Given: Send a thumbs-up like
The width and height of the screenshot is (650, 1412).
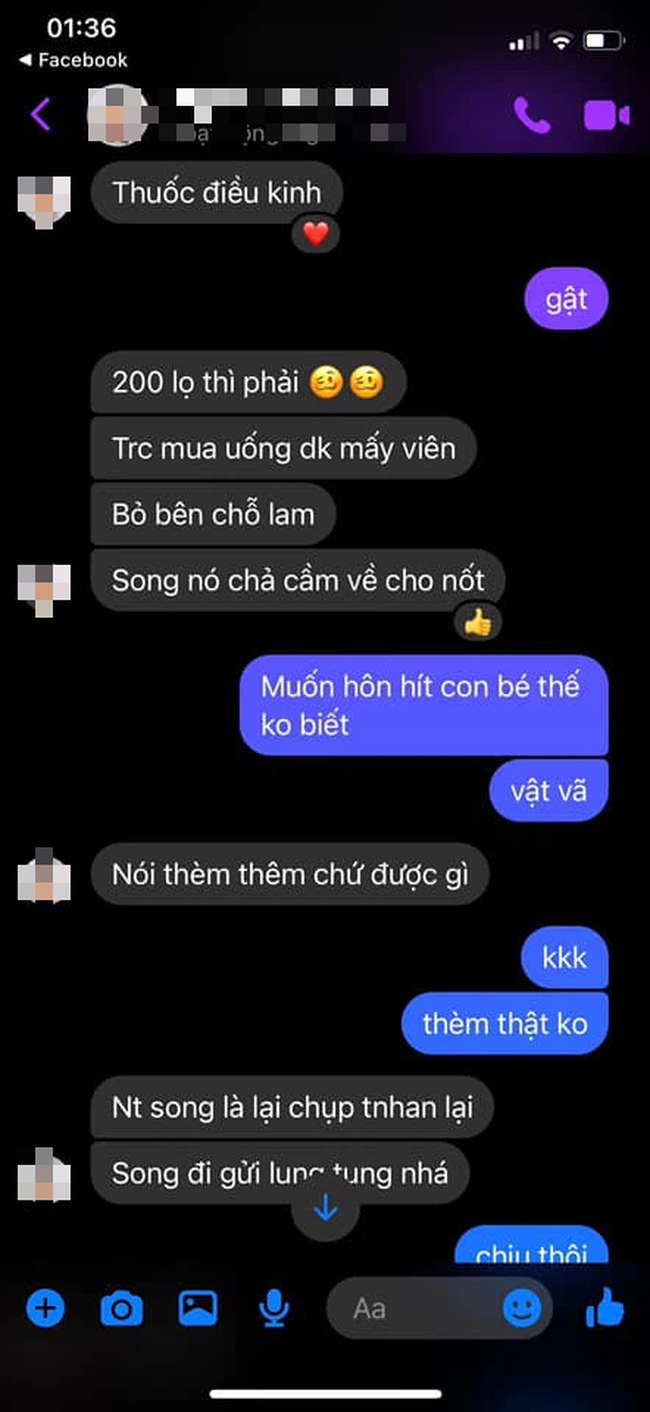Looking at the screenshot, I should (605, 1307).
